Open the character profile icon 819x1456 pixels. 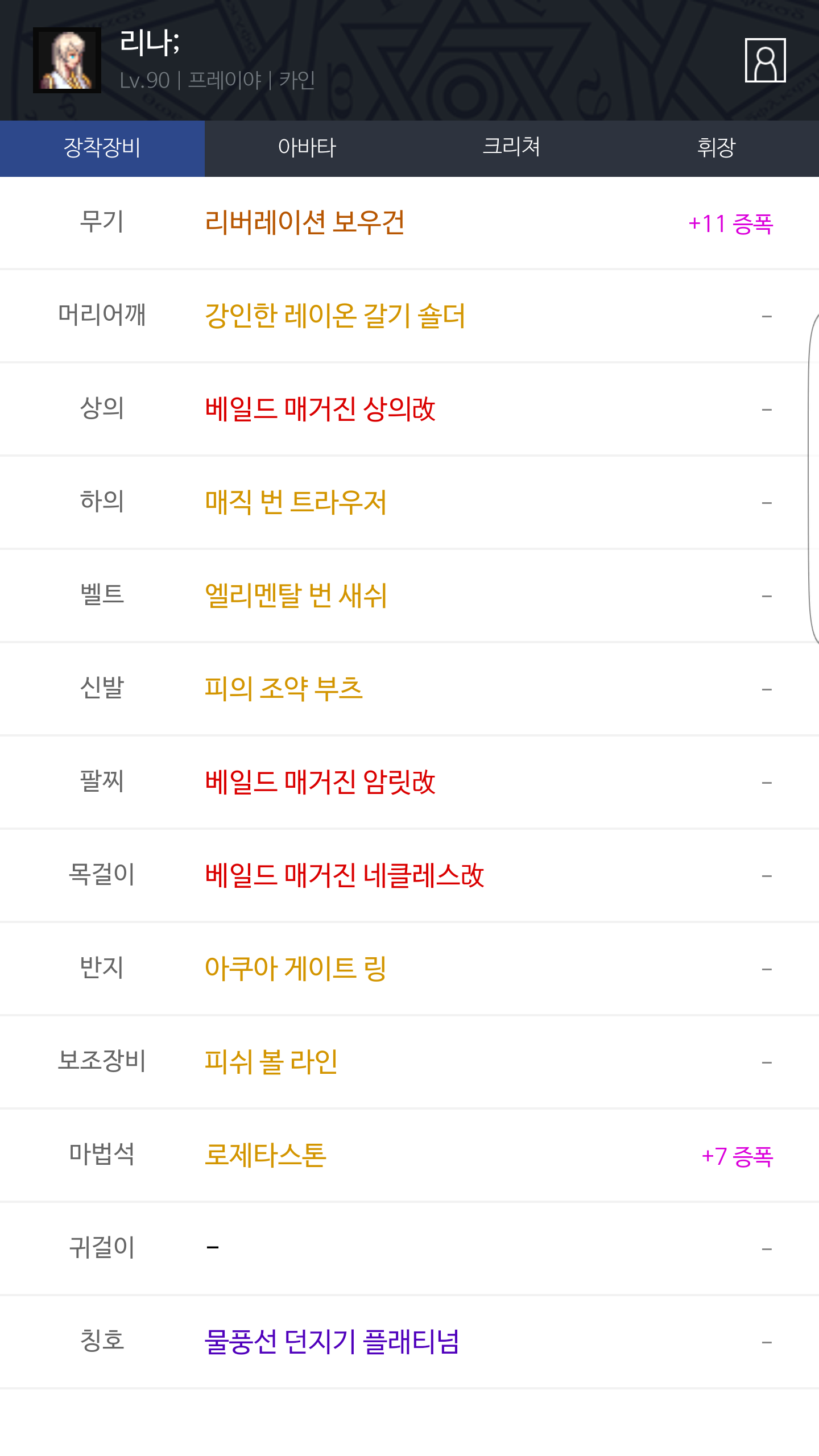(x=765, y=60)
